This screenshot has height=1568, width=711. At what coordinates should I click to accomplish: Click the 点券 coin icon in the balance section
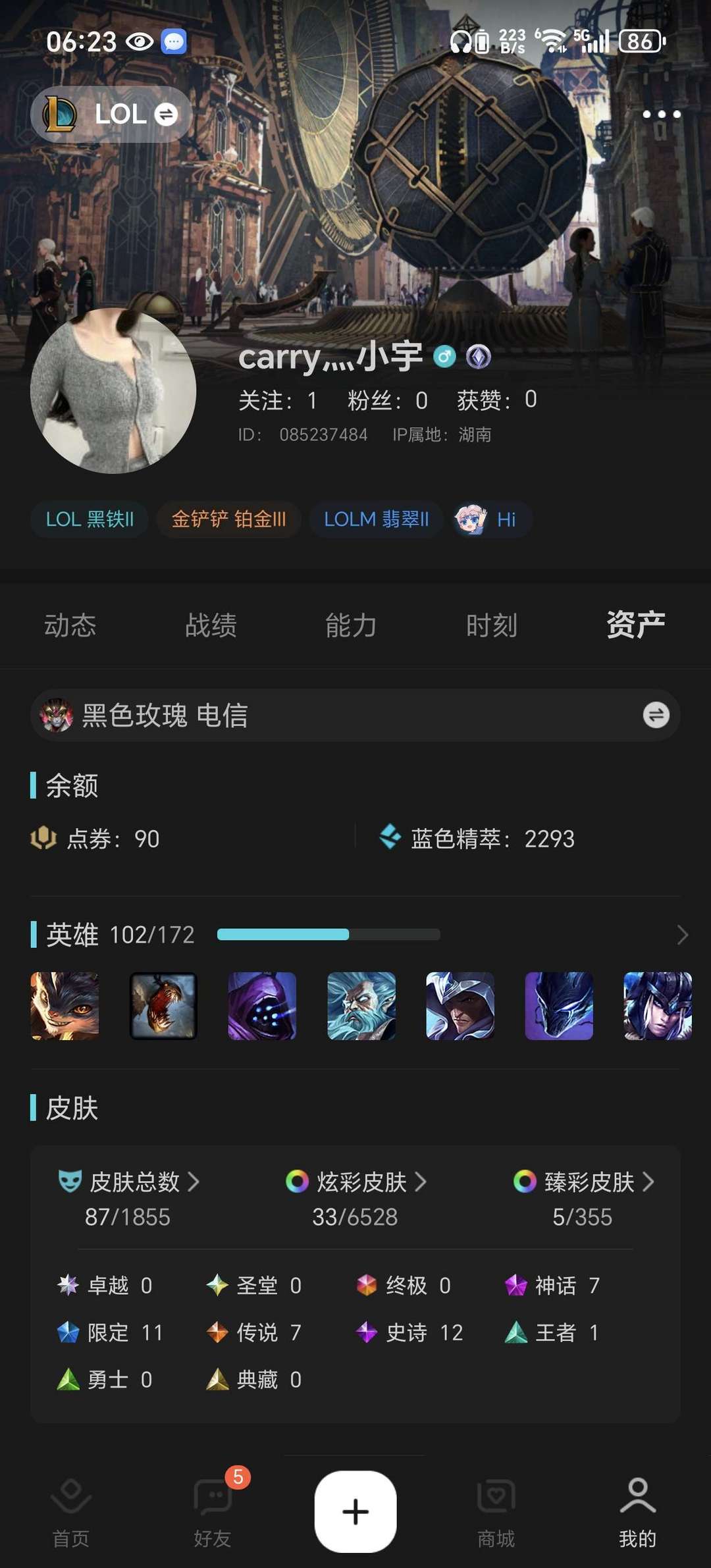pos(41,839)
